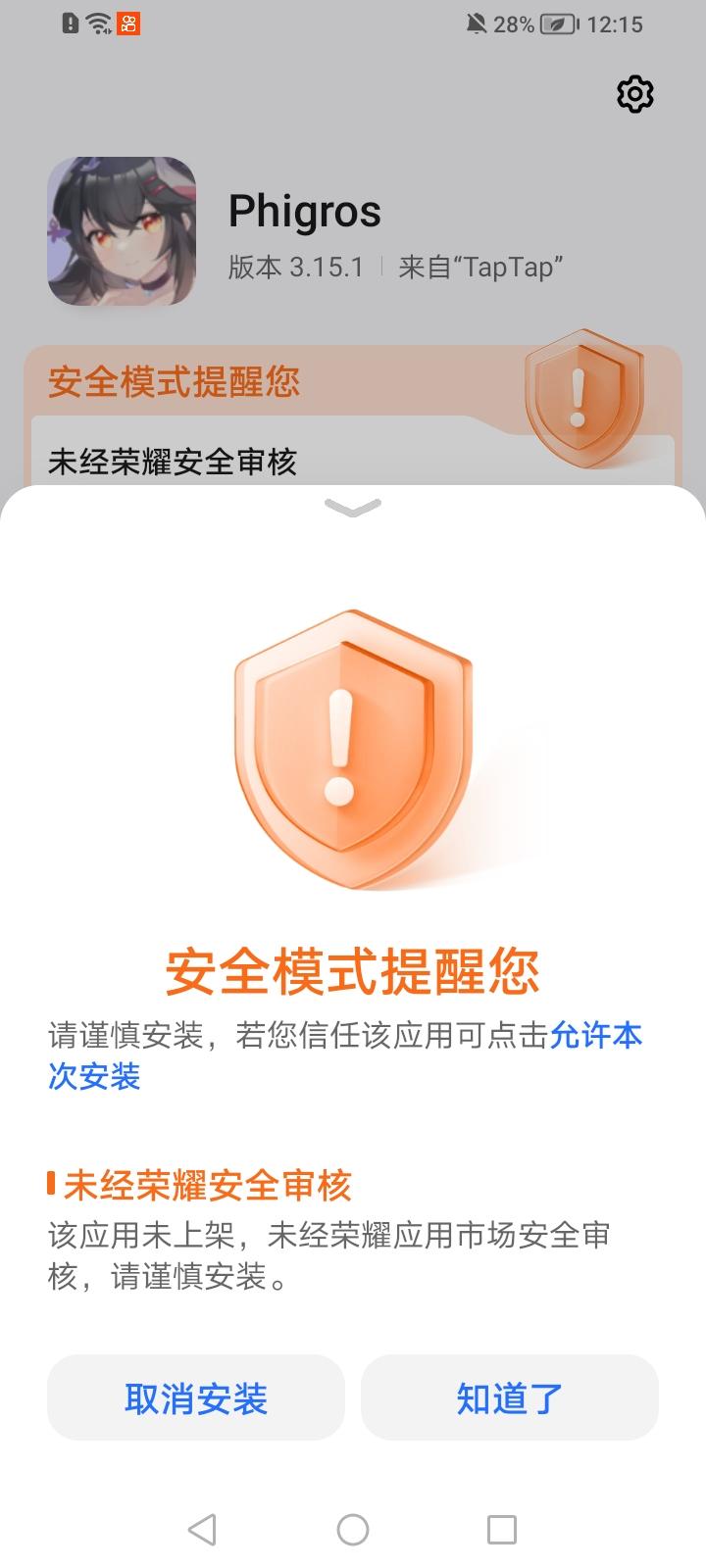Tap the 来自TapTap source label
Image resolution: width=706 pixels, height=1568 pixels.
(x=481, y=265)
